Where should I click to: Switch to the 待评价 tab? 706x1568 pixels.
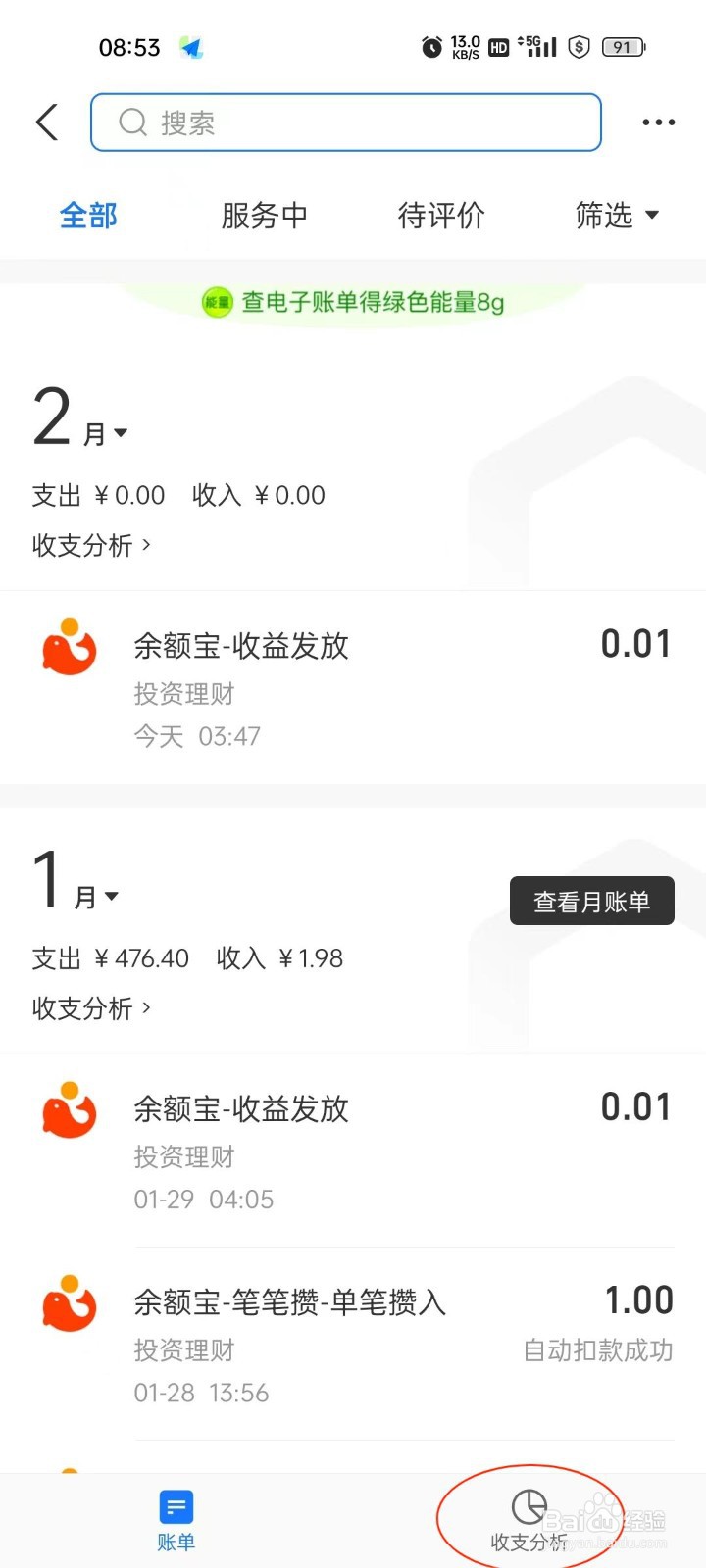pyautogui.click(x=441, y=215)
